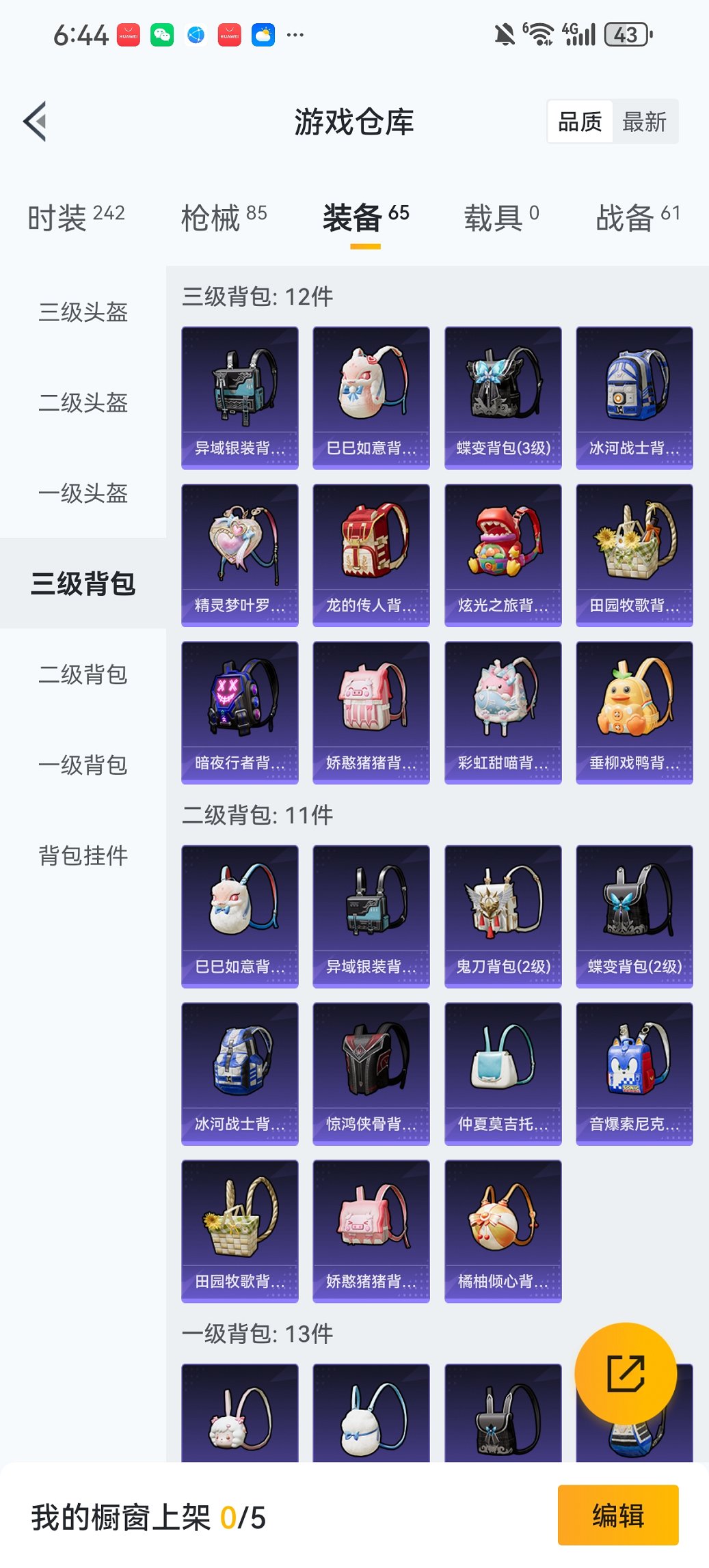
Task: Jump to the 一级背包 category
Action: point(83,765)
